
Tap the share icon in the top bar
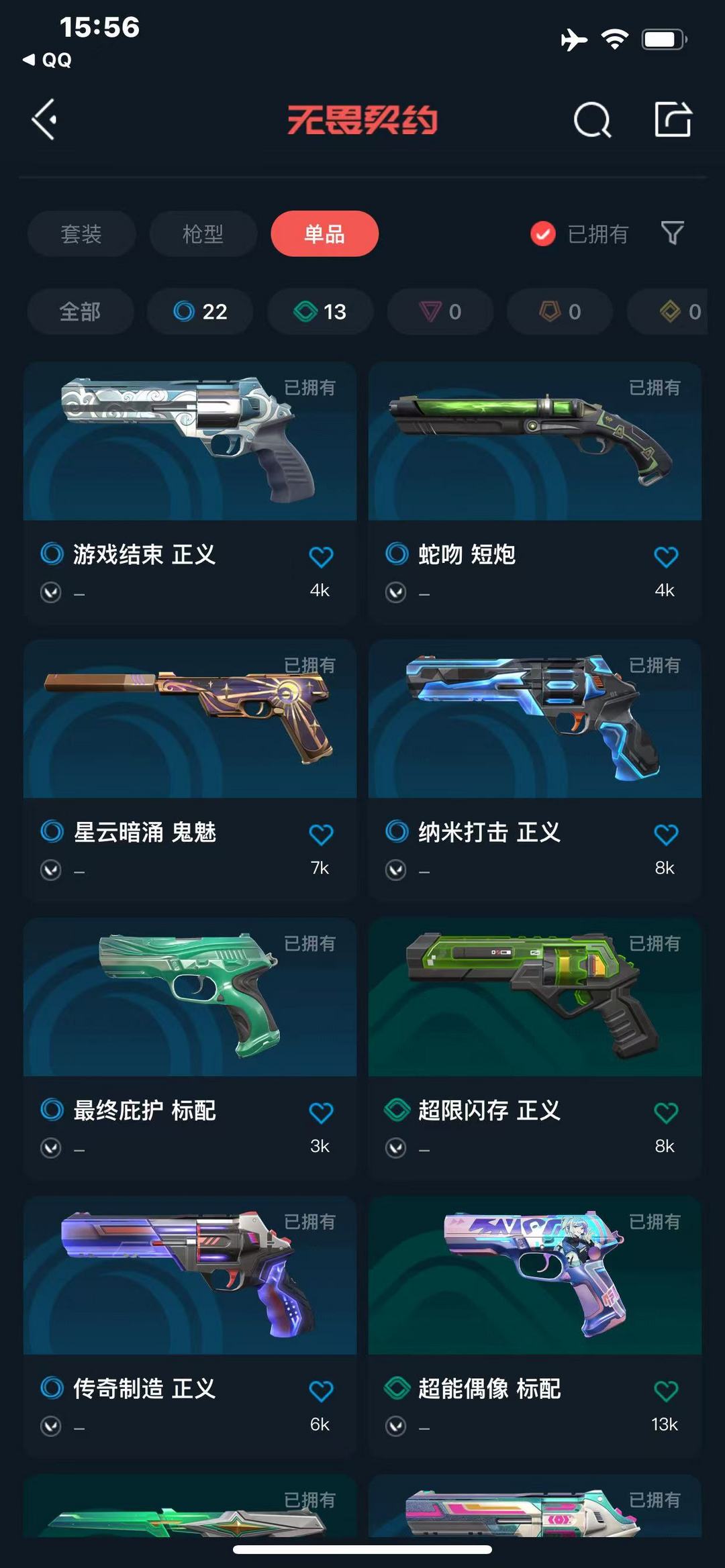click(675, 121)
